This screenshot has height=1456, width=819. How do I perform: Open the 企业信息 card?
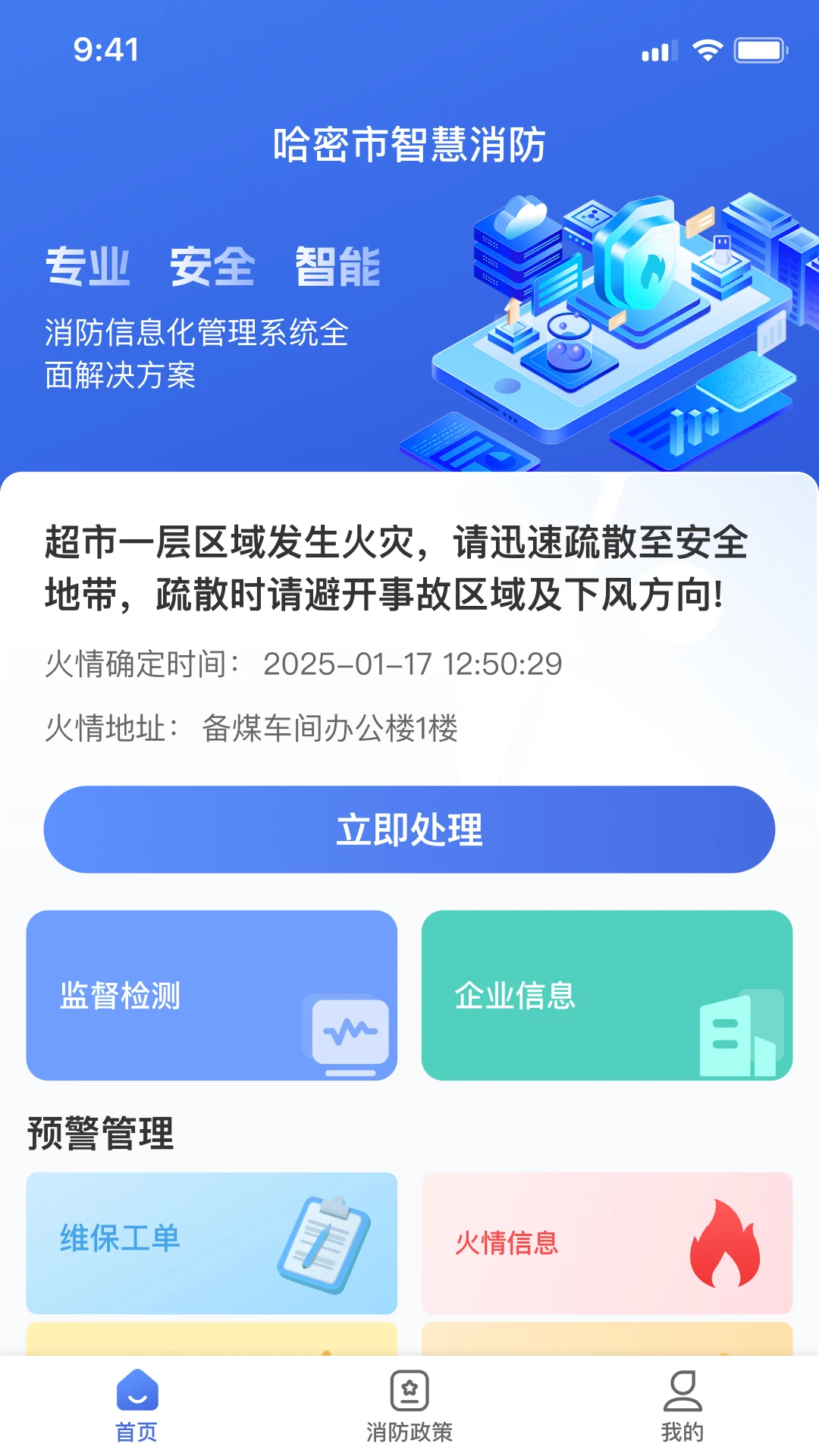(x=607, y=995)
